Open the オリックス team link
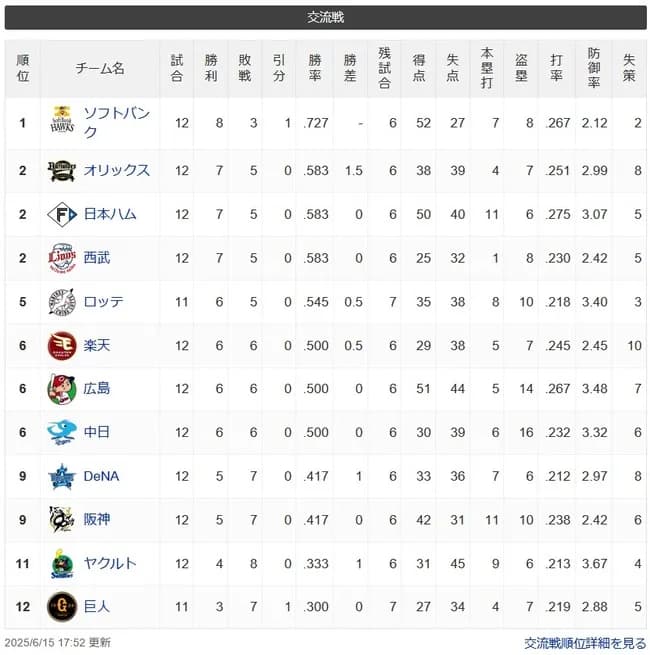The height and width of the screenshot is (655, 650). 116,170
